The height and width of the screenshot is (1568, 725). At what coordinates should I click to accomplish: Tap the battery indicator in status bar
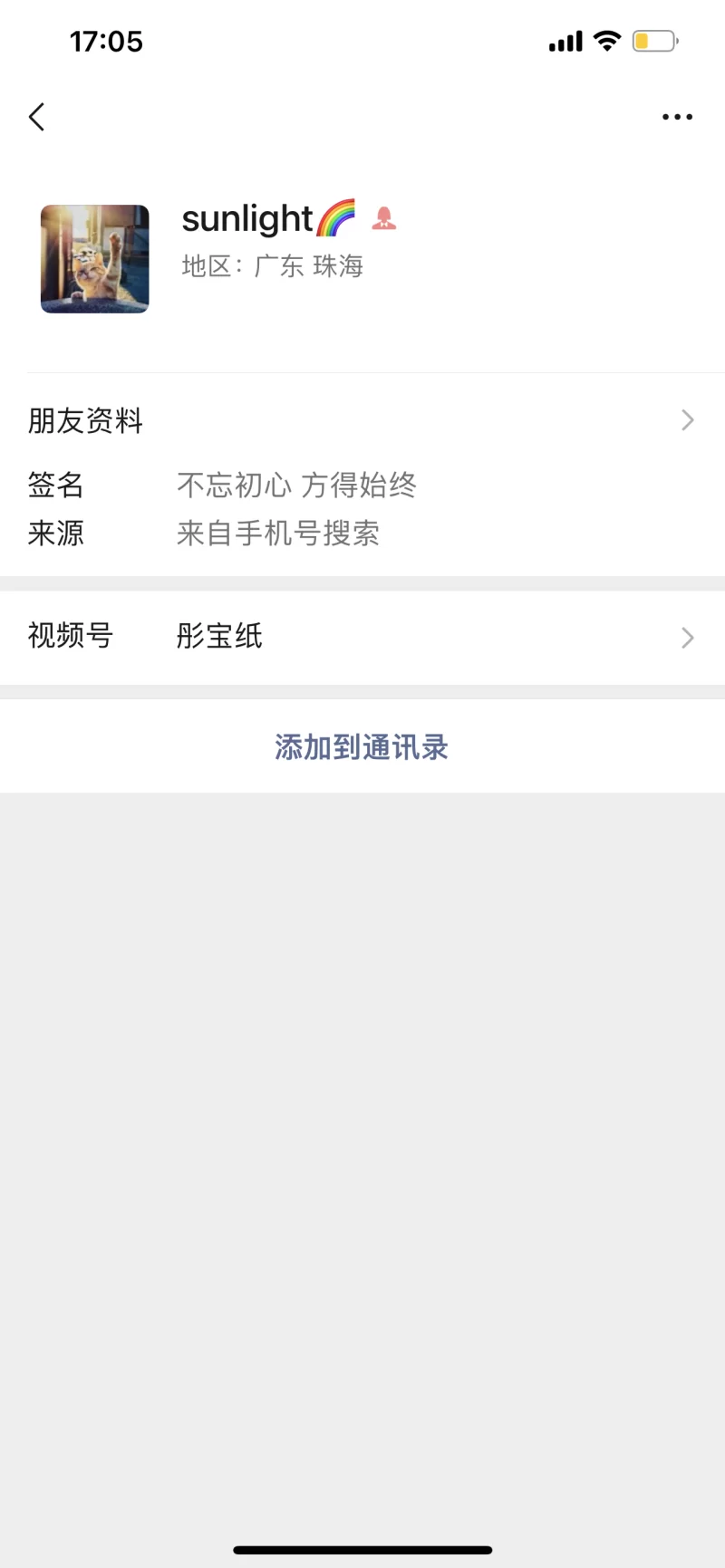(x=654, y=40)
